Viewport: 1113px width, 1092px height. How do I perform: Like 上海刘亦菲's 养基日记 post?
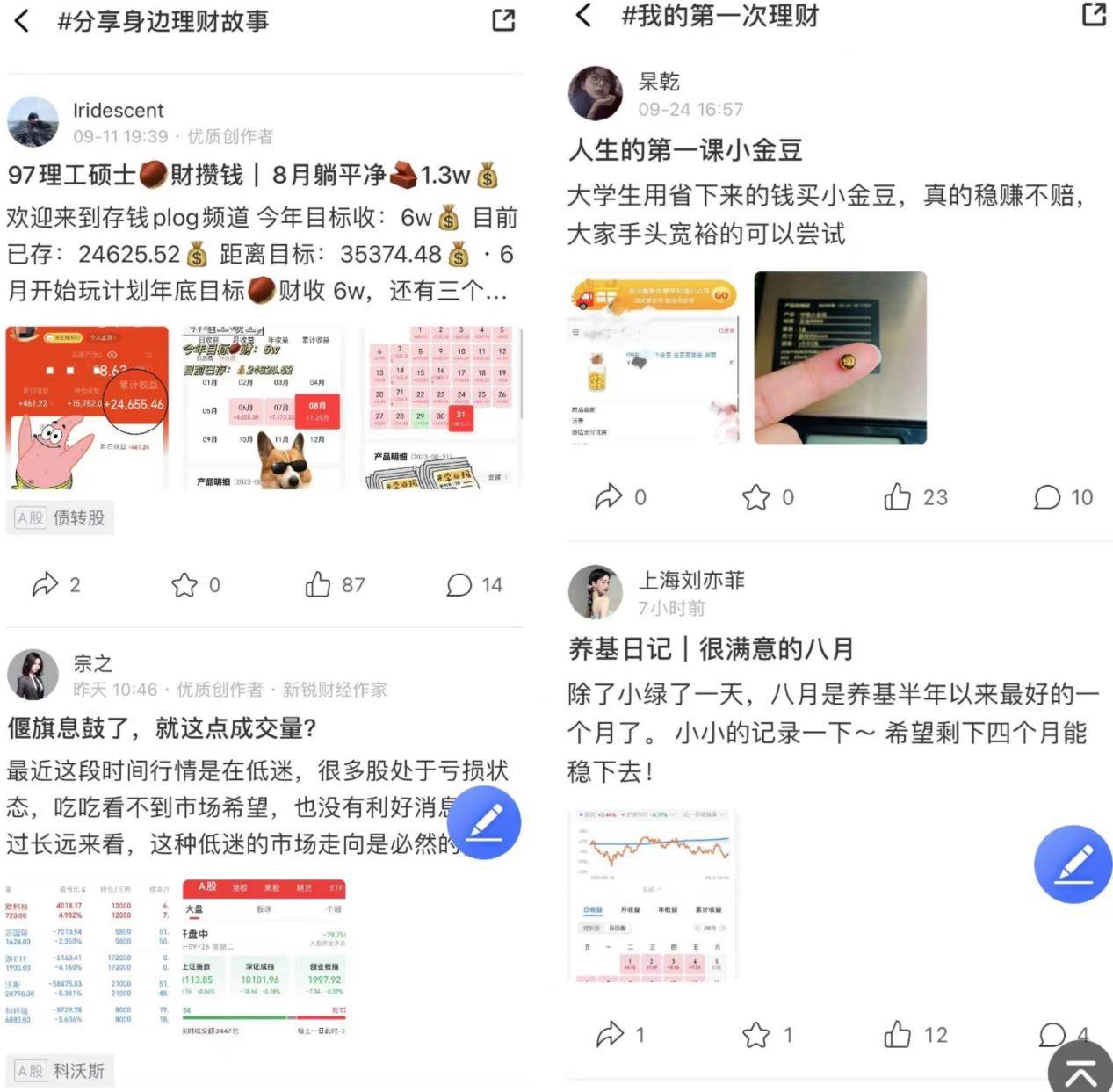point(914,1035)
